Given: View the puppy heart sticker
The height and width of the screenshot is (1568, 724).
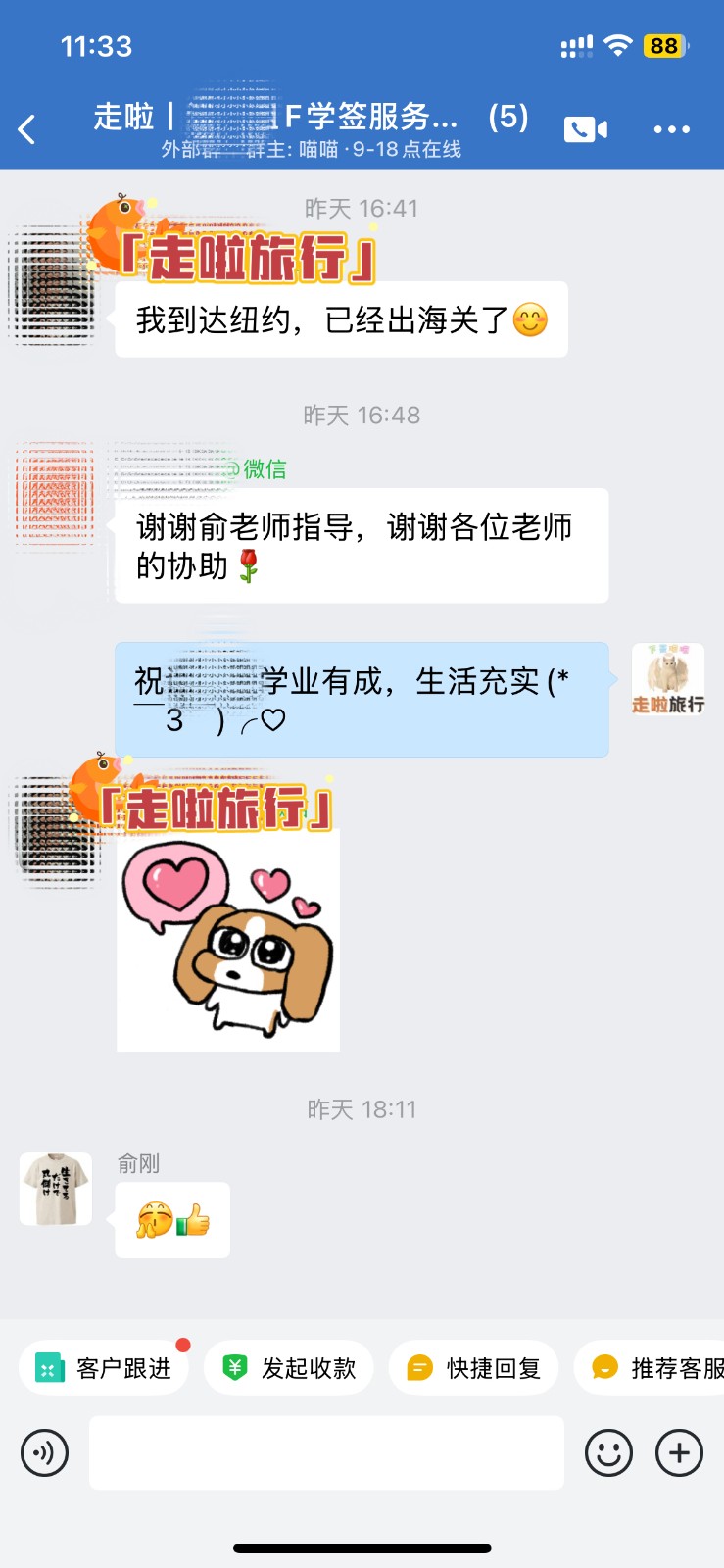Looking at the screenshot, I should point(228,941).
